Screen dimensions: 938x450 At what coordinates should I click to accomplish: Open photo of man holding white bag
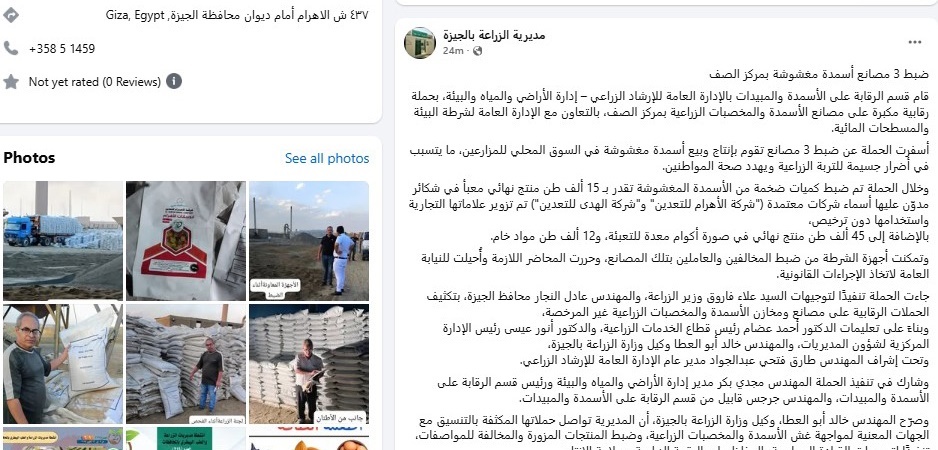pos(62,363)
